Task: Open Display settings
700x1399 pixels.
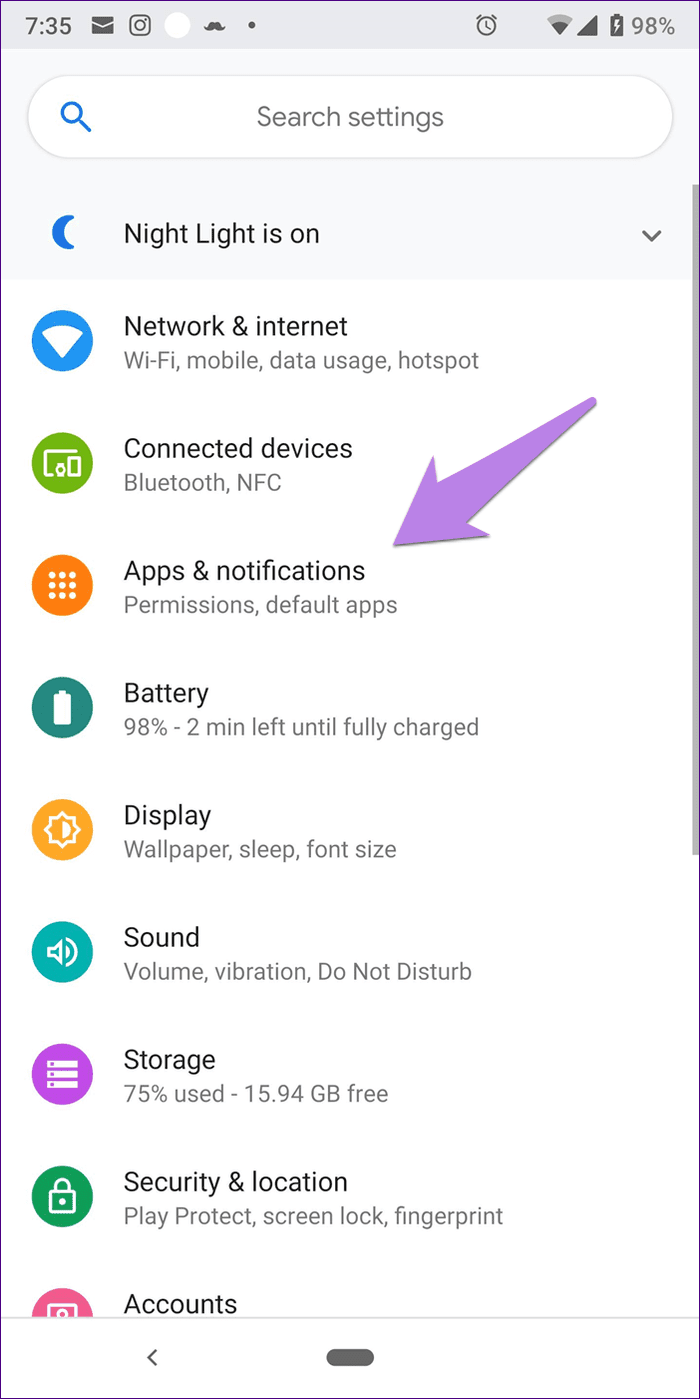Action: click(350, 830)
